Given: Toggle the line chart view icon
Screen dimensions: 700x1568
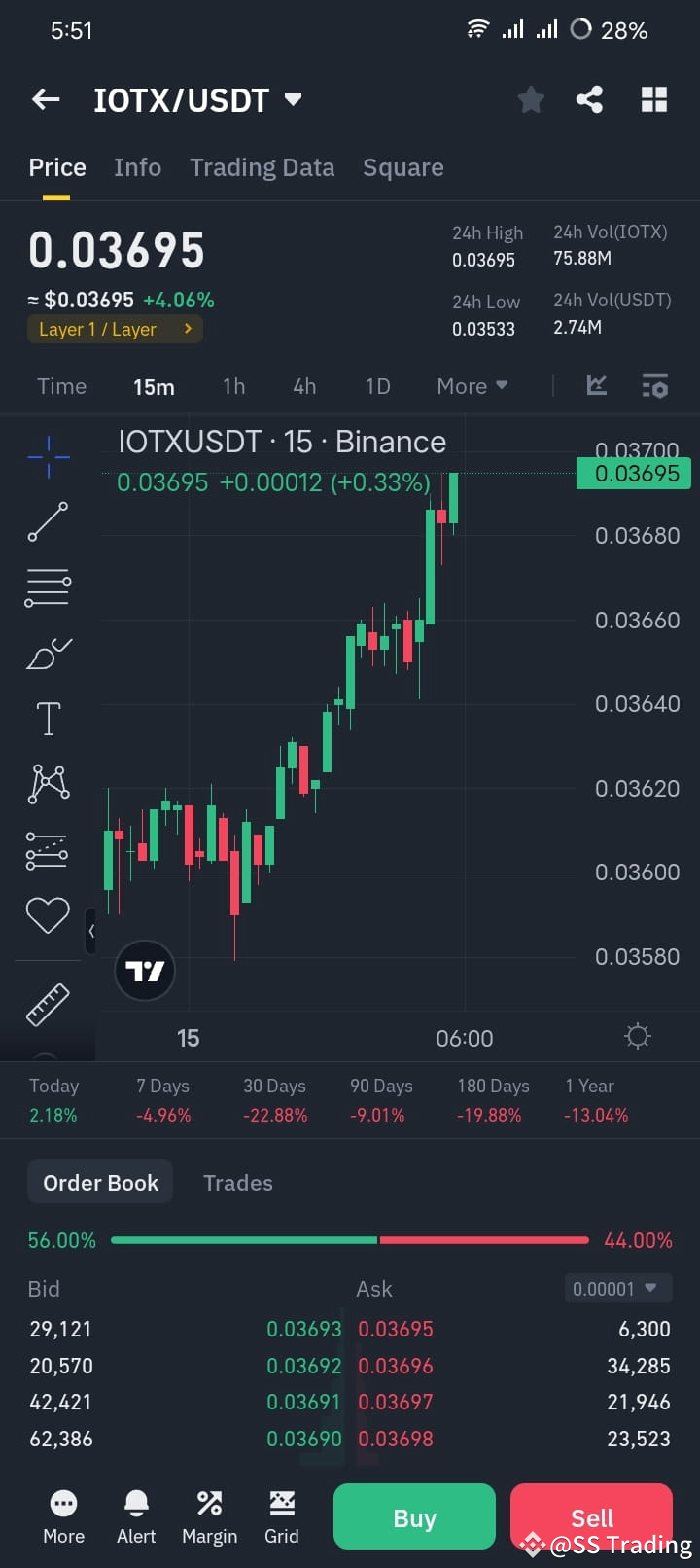Looking at the screenshot, I should coord(596,385).
